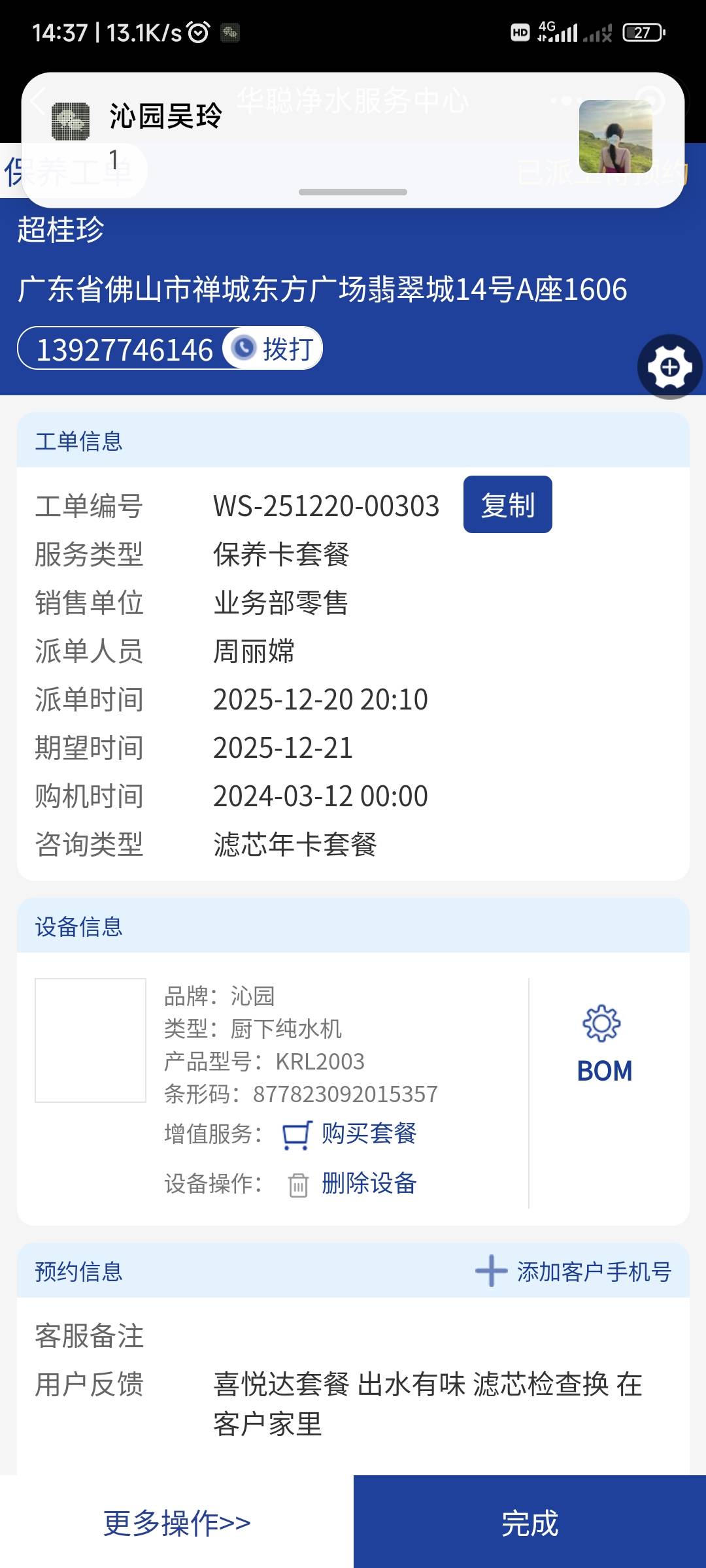Screen dimensions: 706x1568
Task: Open 更多操作 for more actions
Action: coord(176,1522)
